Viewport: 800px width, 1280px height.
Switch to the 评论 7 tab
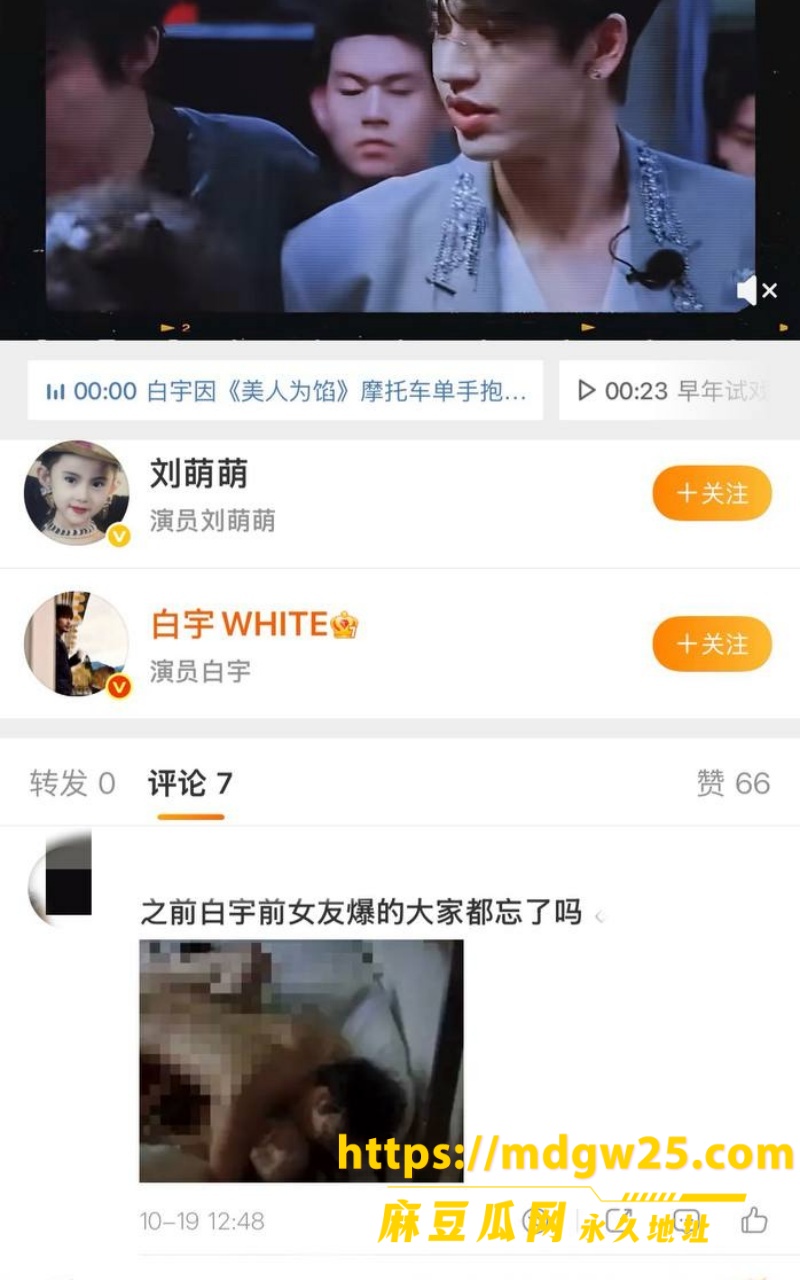(190, 783)
